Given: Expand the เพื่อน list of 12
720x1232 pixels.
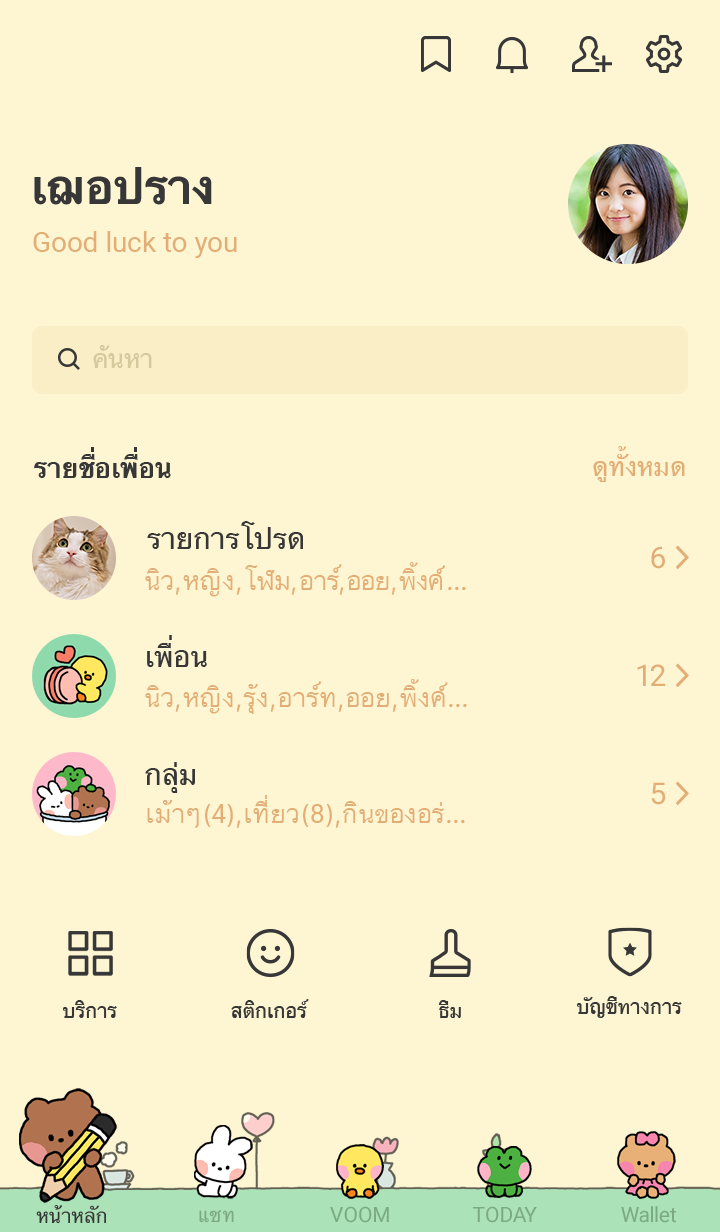Looking at the screenshot, I should point(360,676).
